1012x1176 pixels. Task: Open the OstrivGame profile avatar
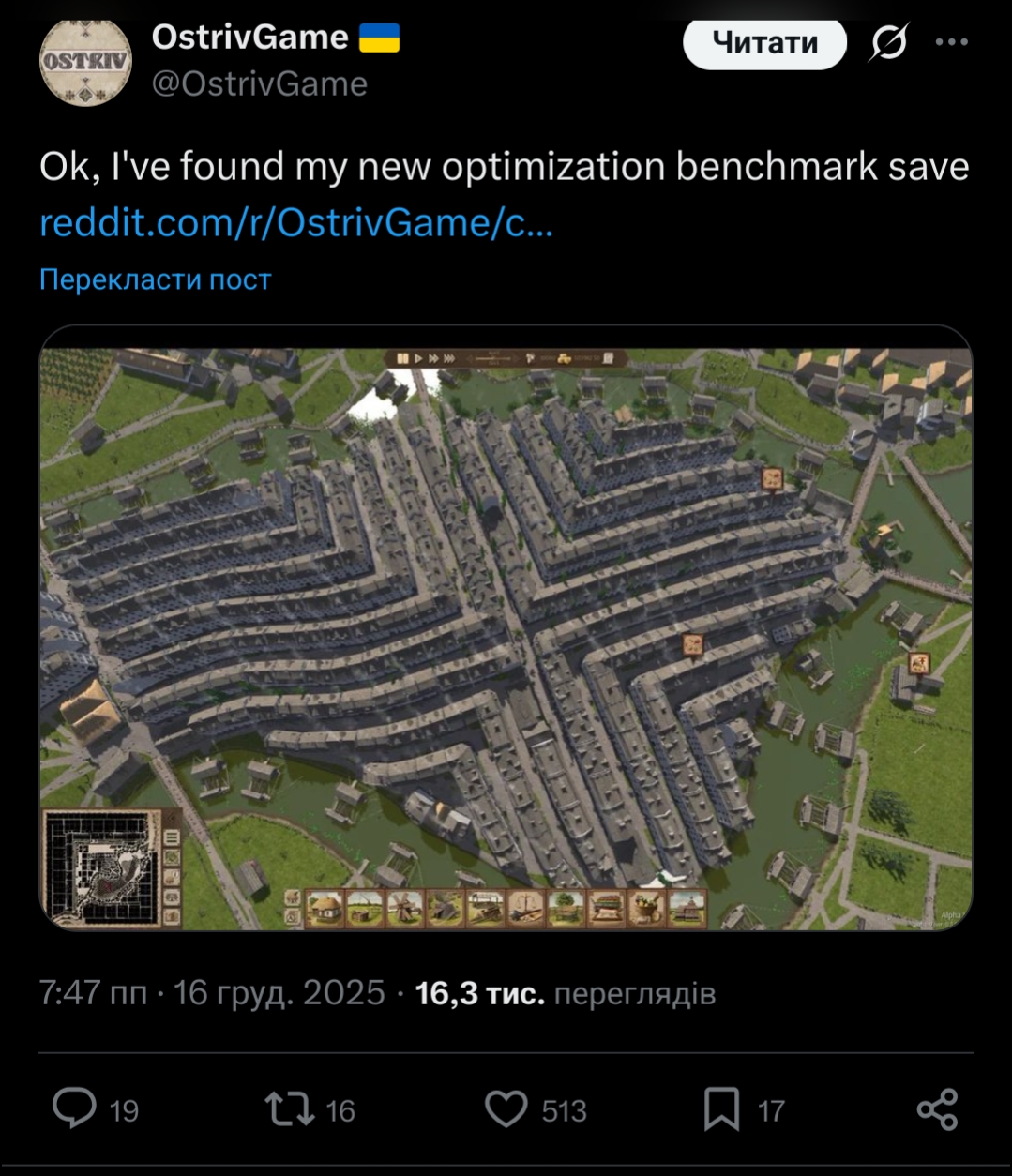point(85,62)
